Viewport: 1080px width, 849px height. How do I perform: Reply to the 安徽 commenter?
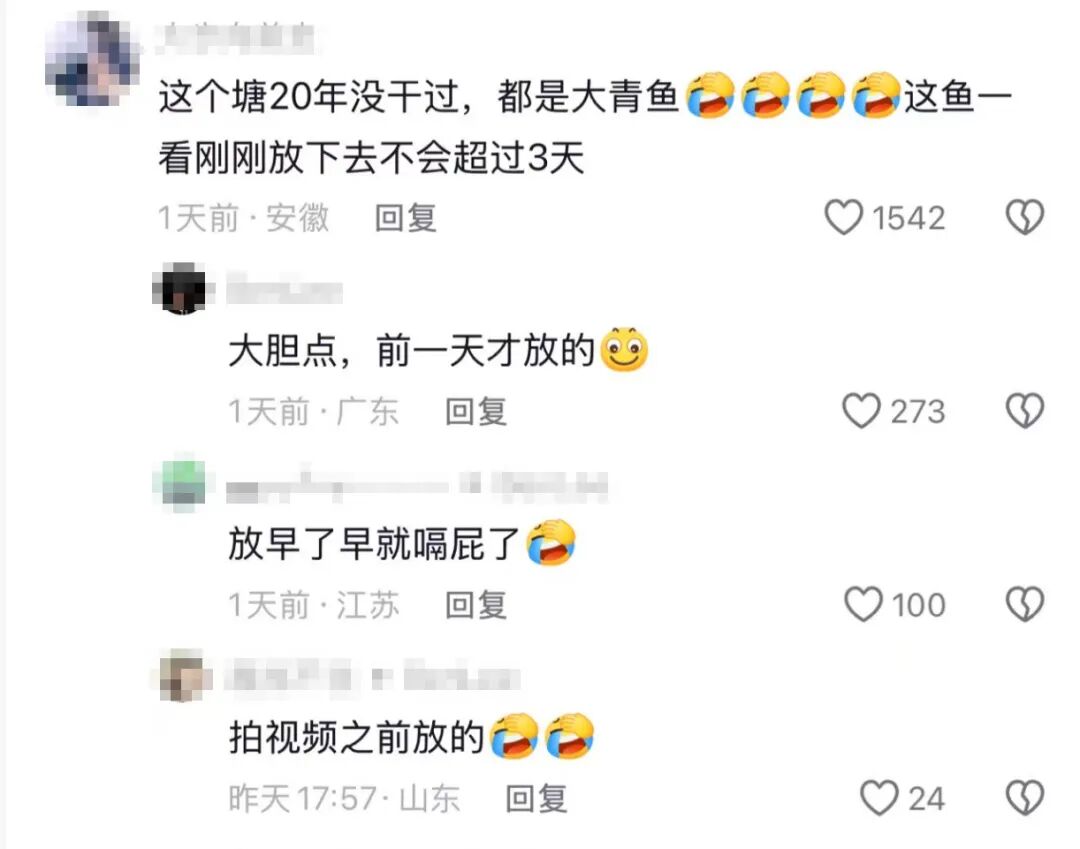pyautogui.click(x=405, y=217)
